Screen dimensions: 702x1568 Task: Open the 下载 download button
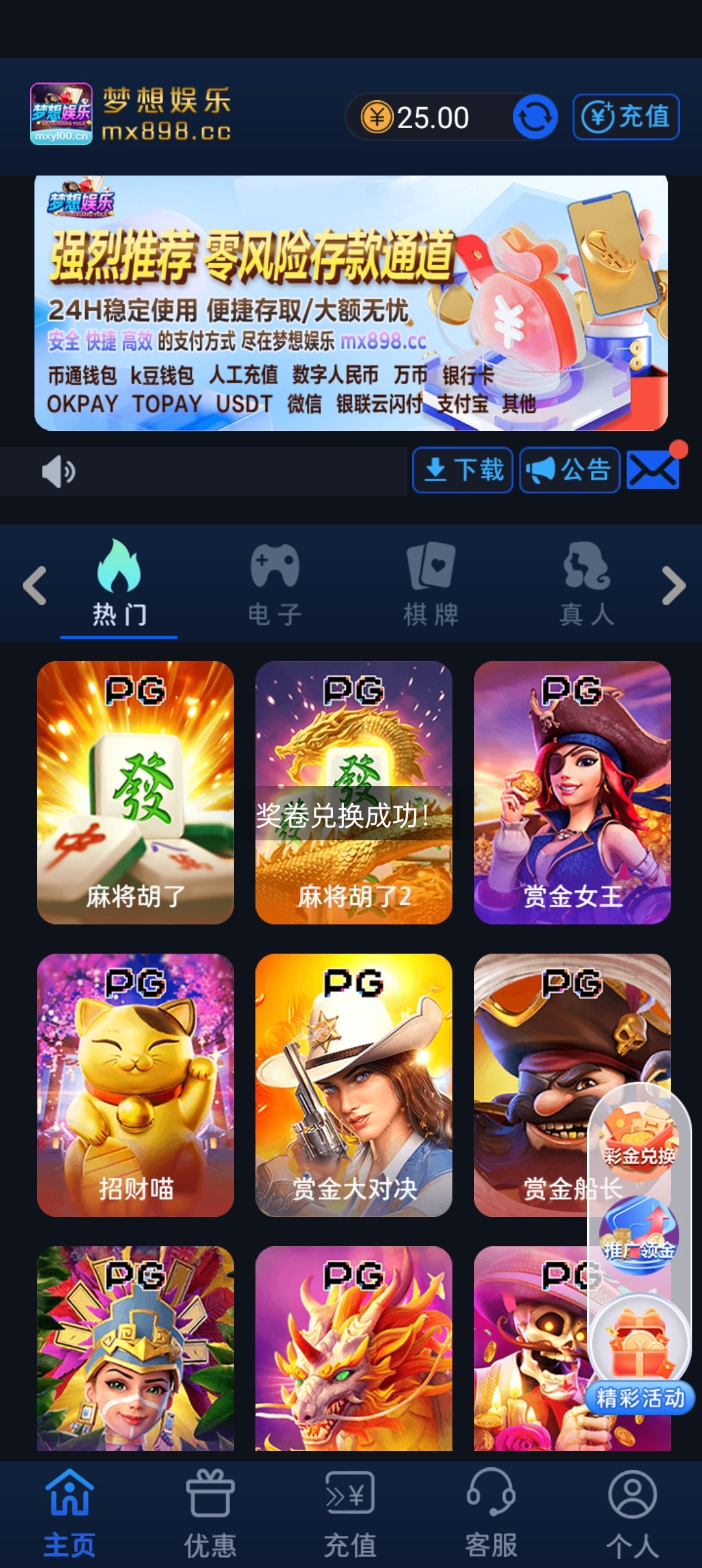pyautogui.click(x=463, y=470)
